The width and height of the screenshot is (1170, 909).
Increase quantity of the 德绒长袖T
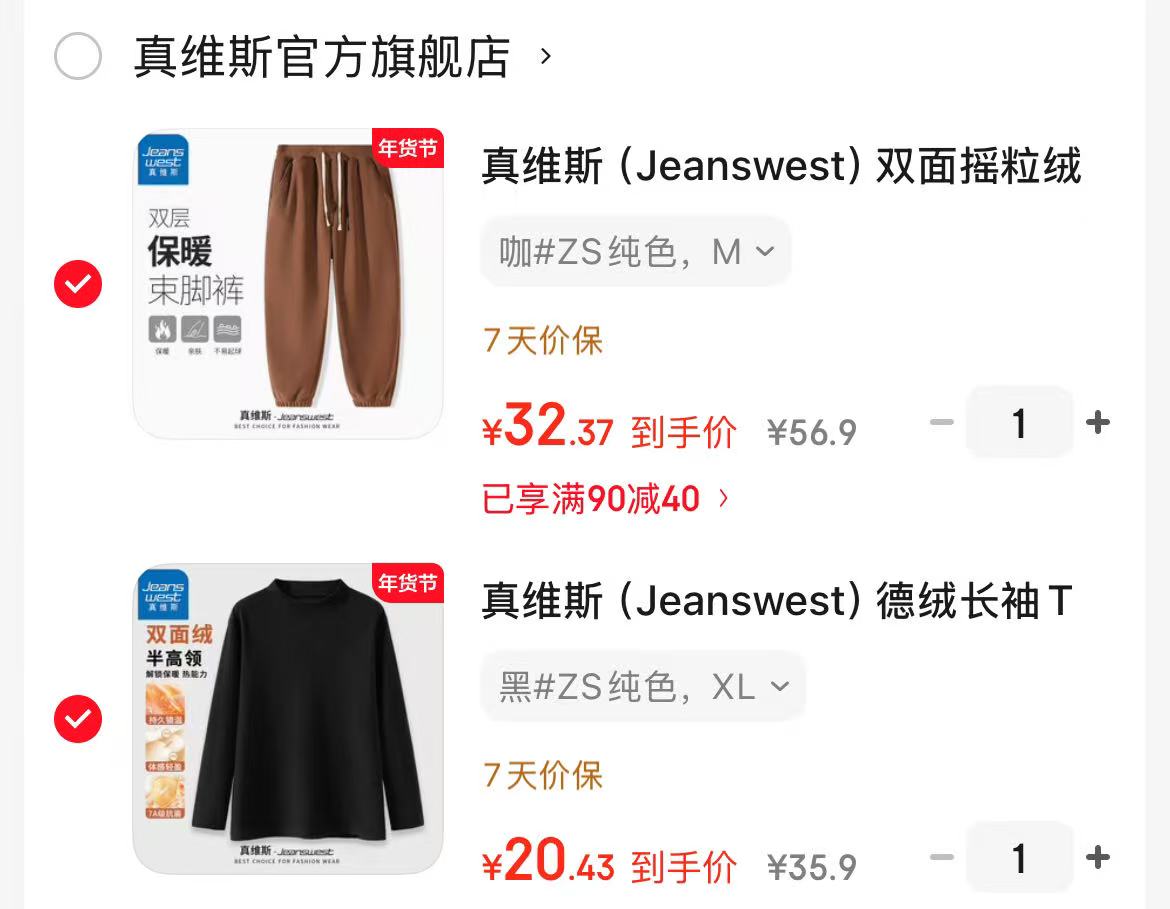pos(1098,858)
